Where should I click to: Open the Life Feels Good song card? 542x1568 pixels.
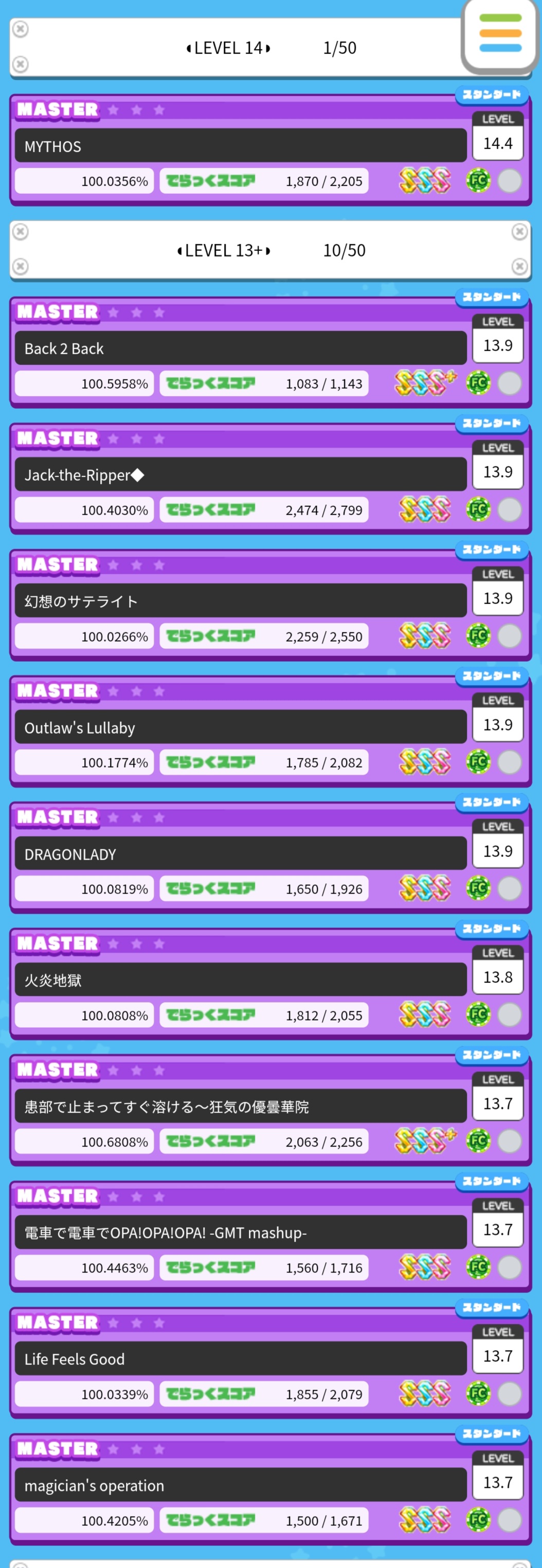click(x=241, y=1359)
